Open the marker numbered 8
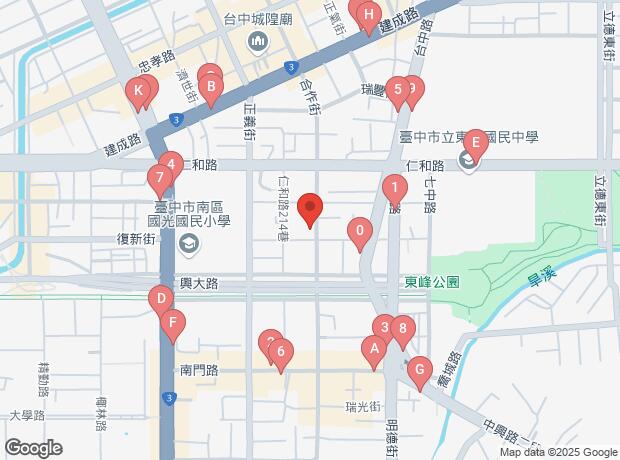This screenshot has width=620, height=460. click(402, 328)
